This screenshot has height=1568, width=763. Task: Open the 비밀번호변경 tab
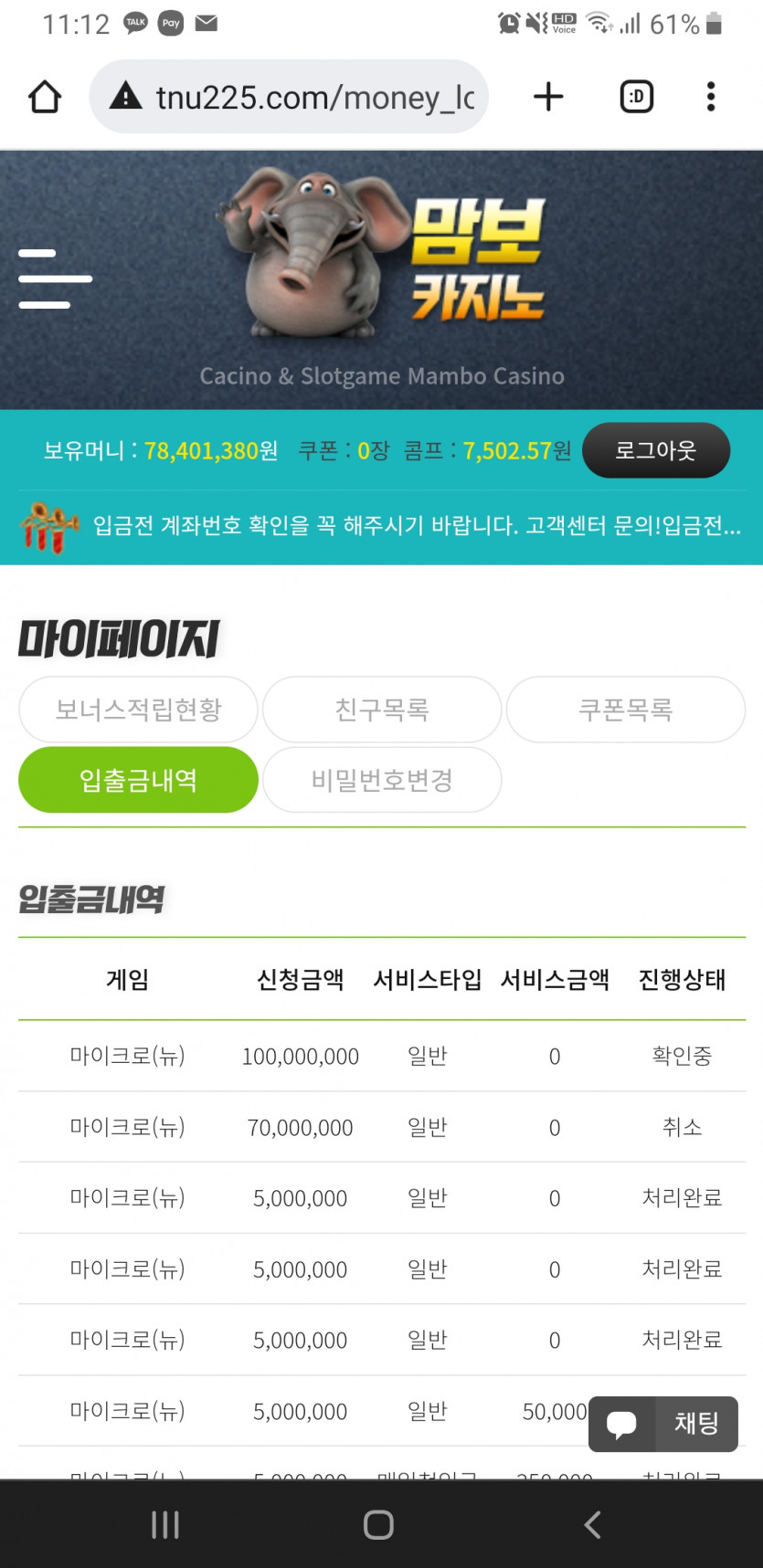(x=382, y=780)
